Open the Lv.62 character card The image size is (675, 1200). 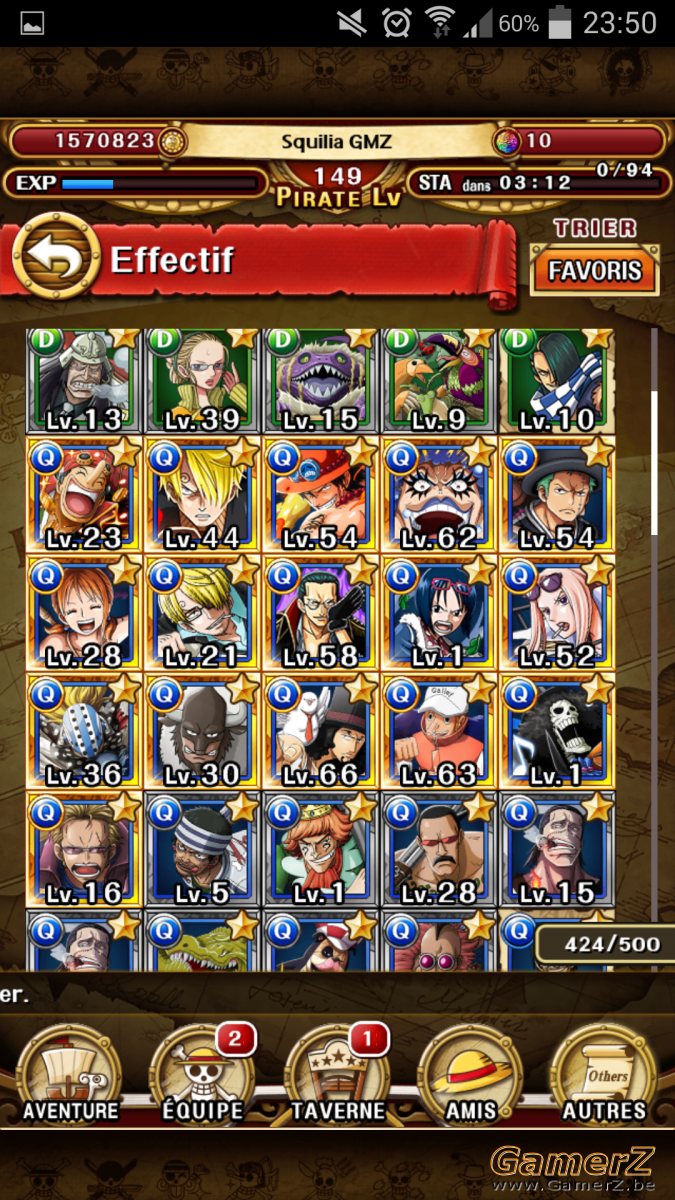(438, 495)
